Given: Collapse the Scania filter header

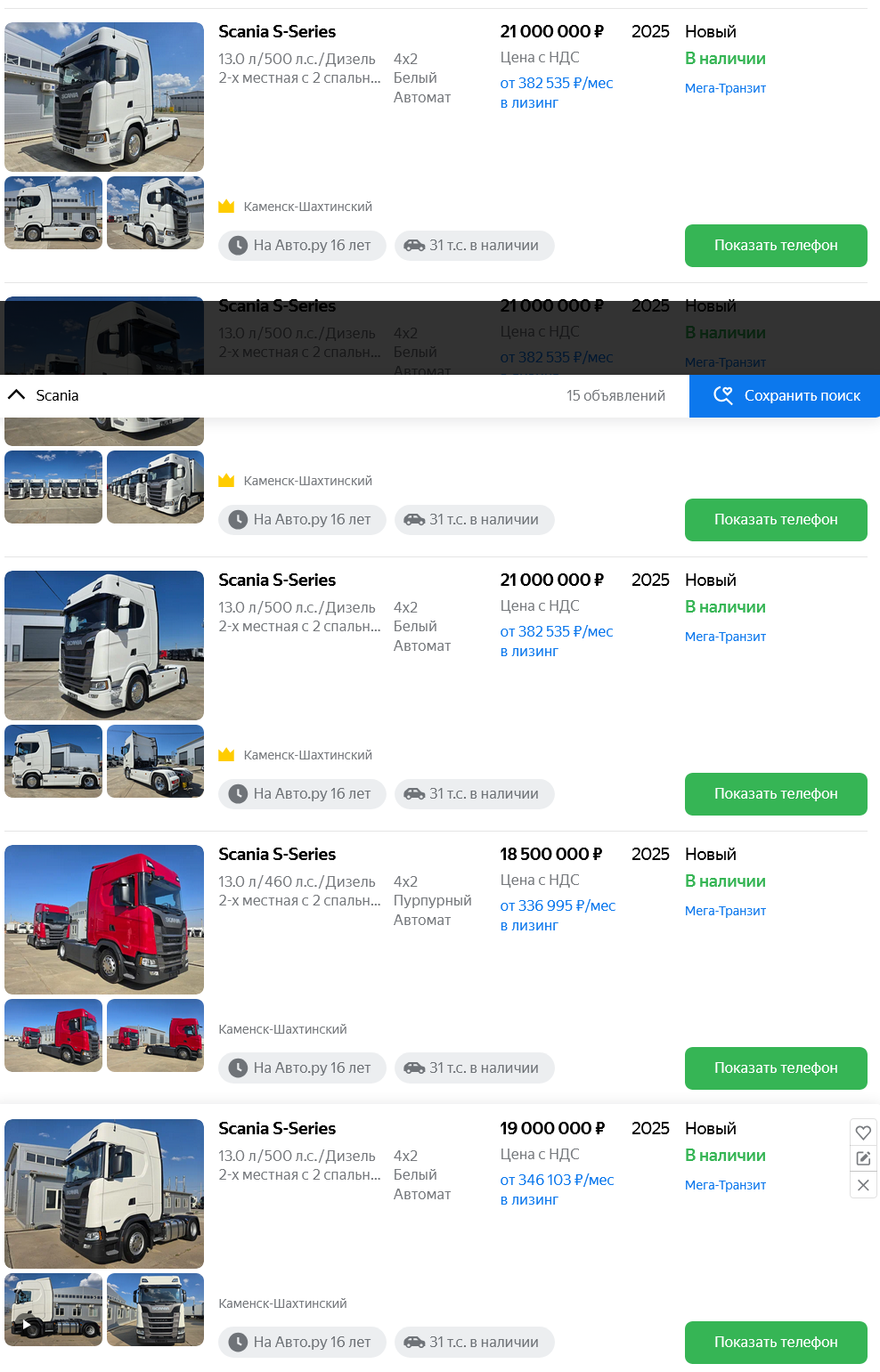Looking at the screenshot, I should 16,395.
